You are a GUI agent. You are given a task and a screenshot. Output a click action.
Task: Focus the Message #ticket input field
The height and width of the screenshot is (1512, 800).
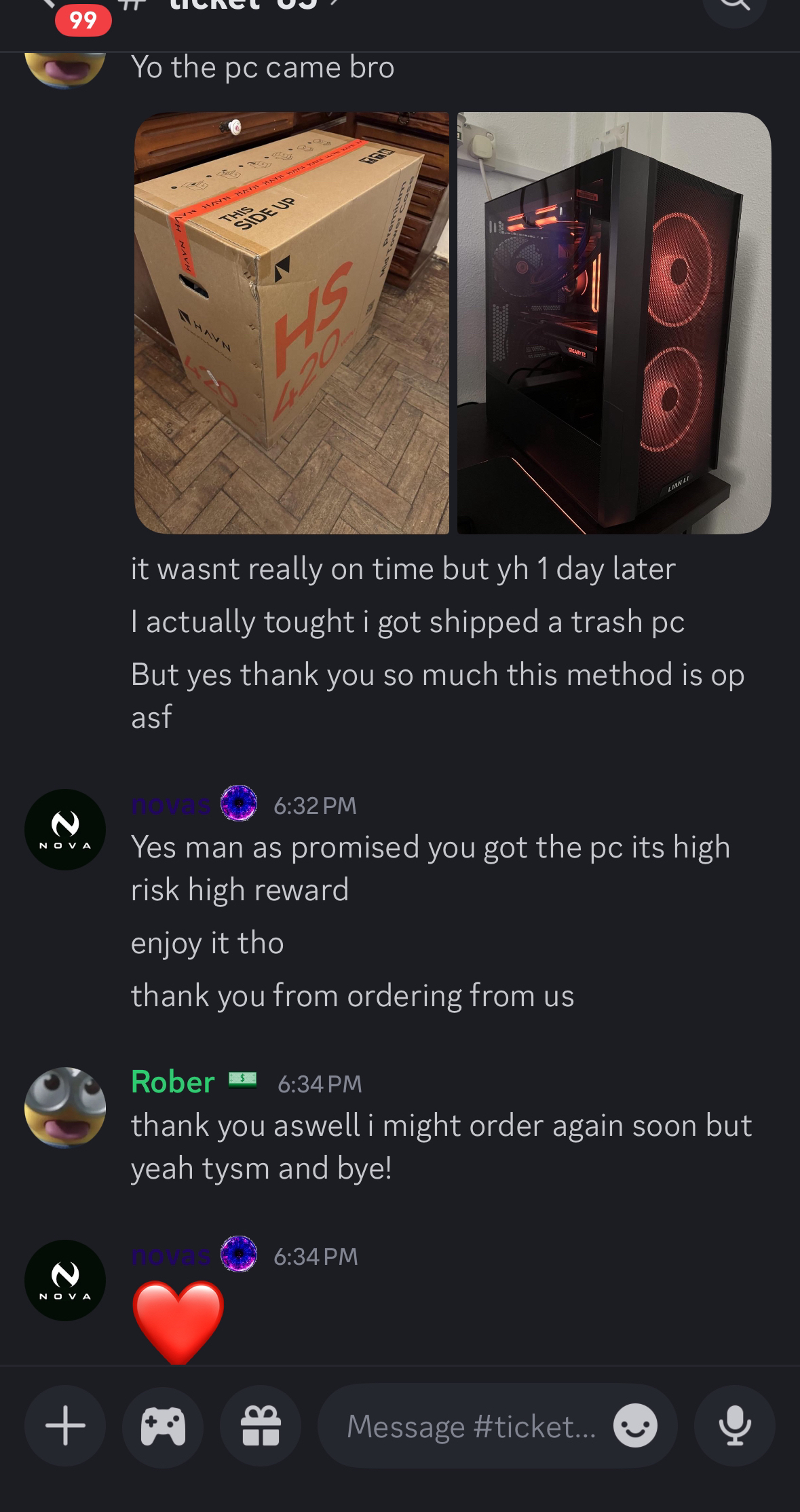[472, 1426]
